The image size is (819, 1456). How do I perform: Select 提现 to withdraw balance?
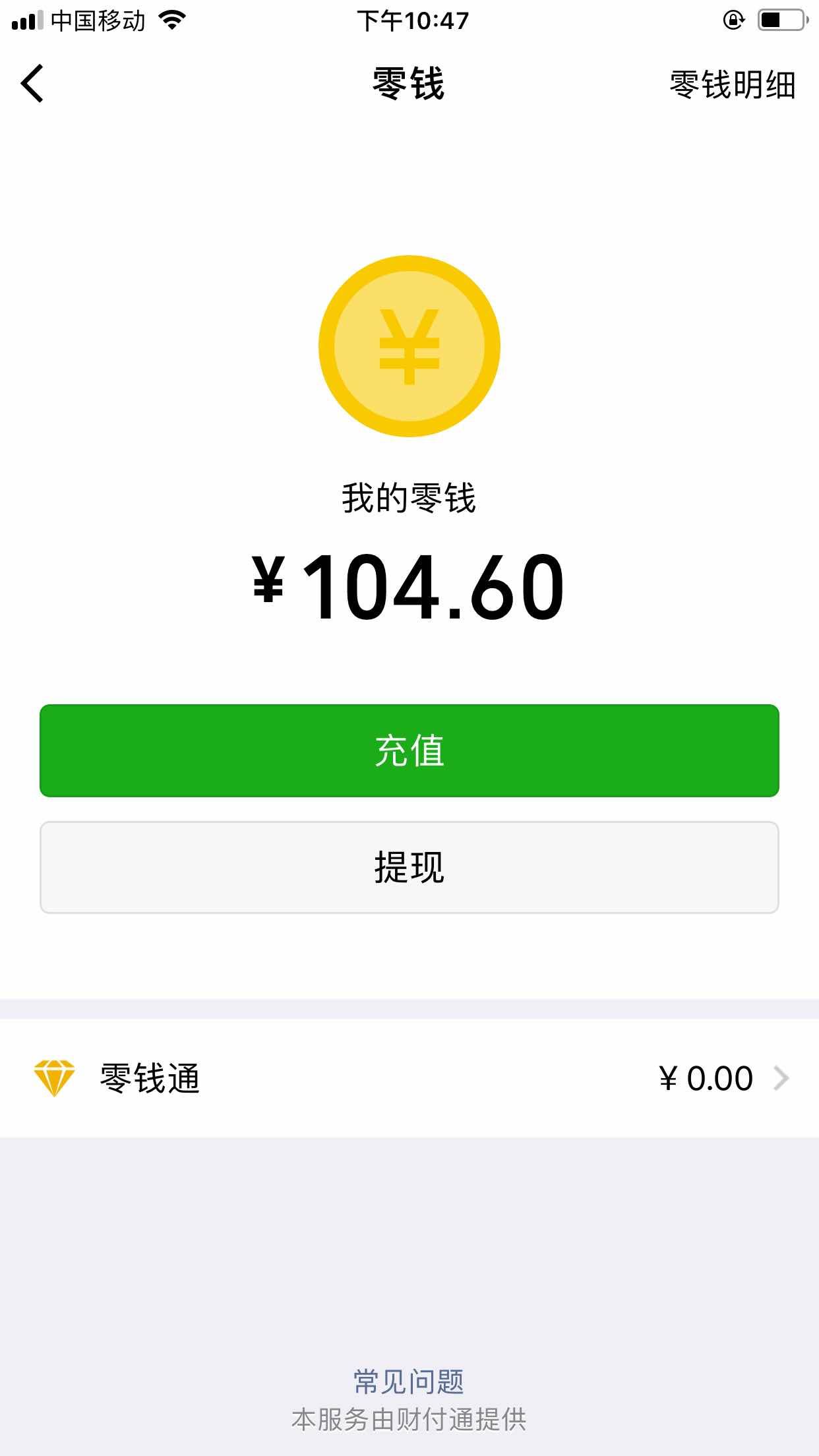(x=409, y=867)
